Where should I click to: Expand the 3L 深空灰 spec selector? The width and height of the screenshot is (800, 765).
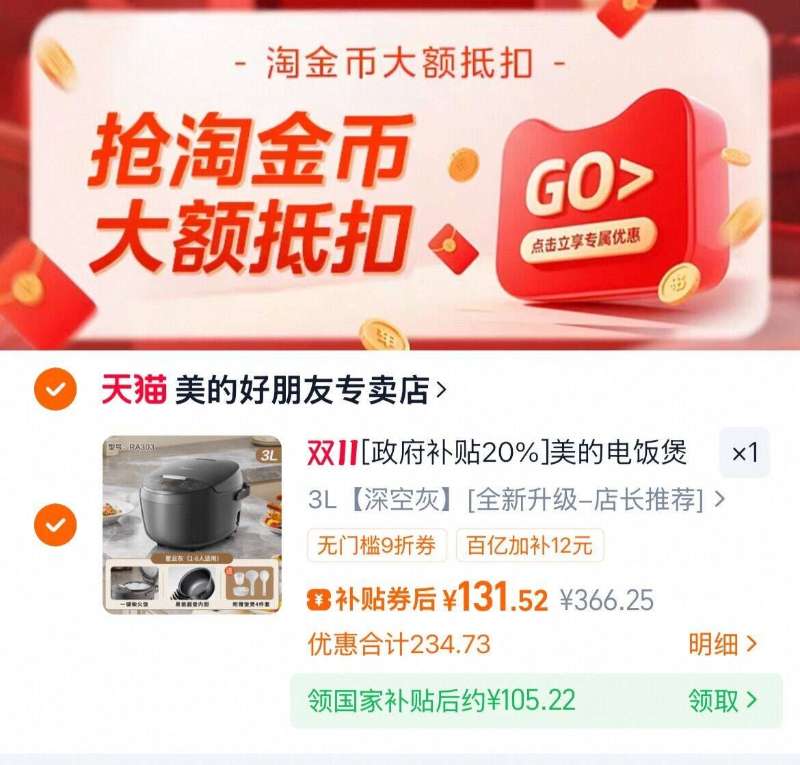[515, 500]
